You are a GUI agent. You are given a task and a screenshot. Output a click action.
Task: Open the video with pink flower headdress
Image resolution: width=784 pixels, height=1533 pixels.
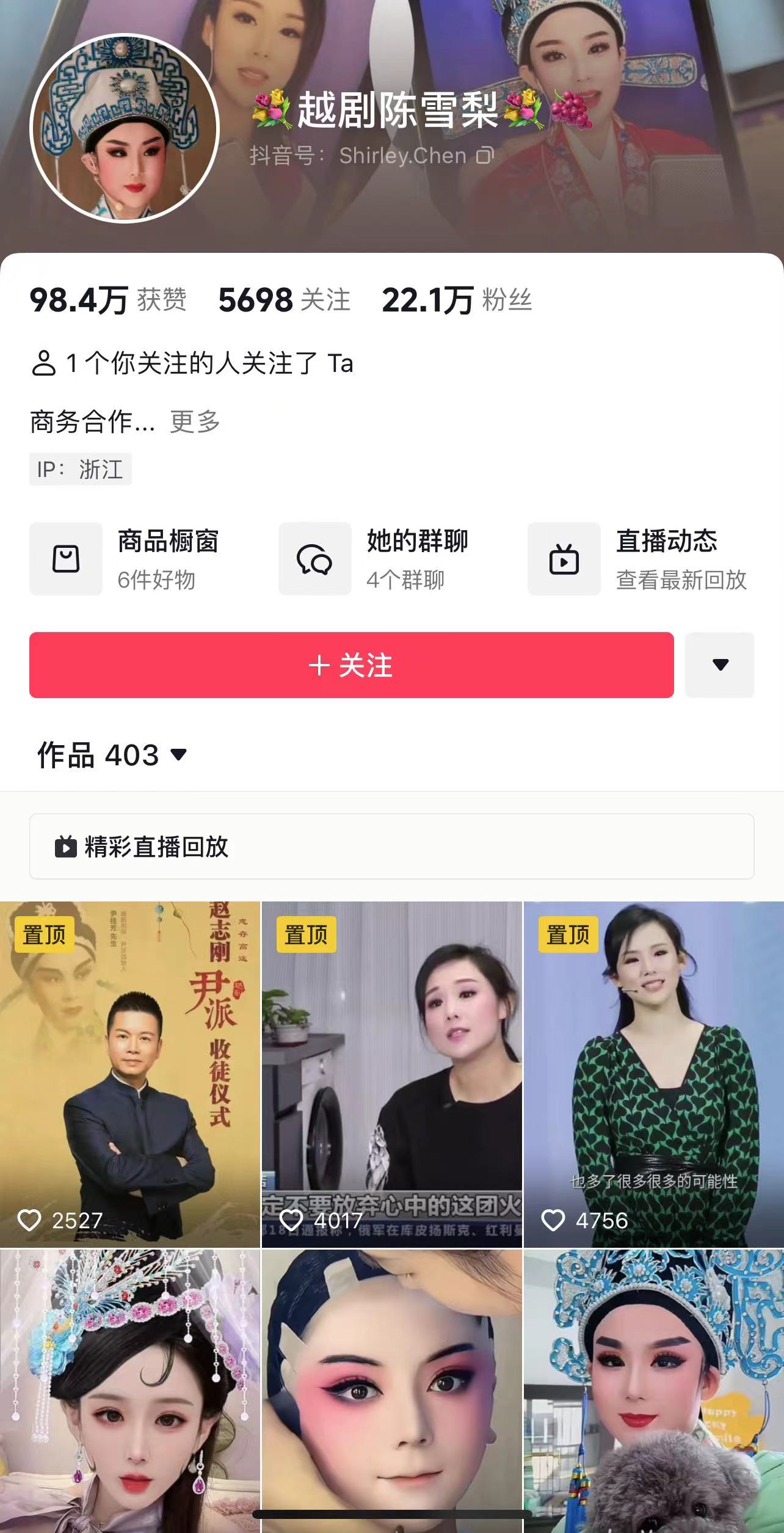[x=129, y=1389]
